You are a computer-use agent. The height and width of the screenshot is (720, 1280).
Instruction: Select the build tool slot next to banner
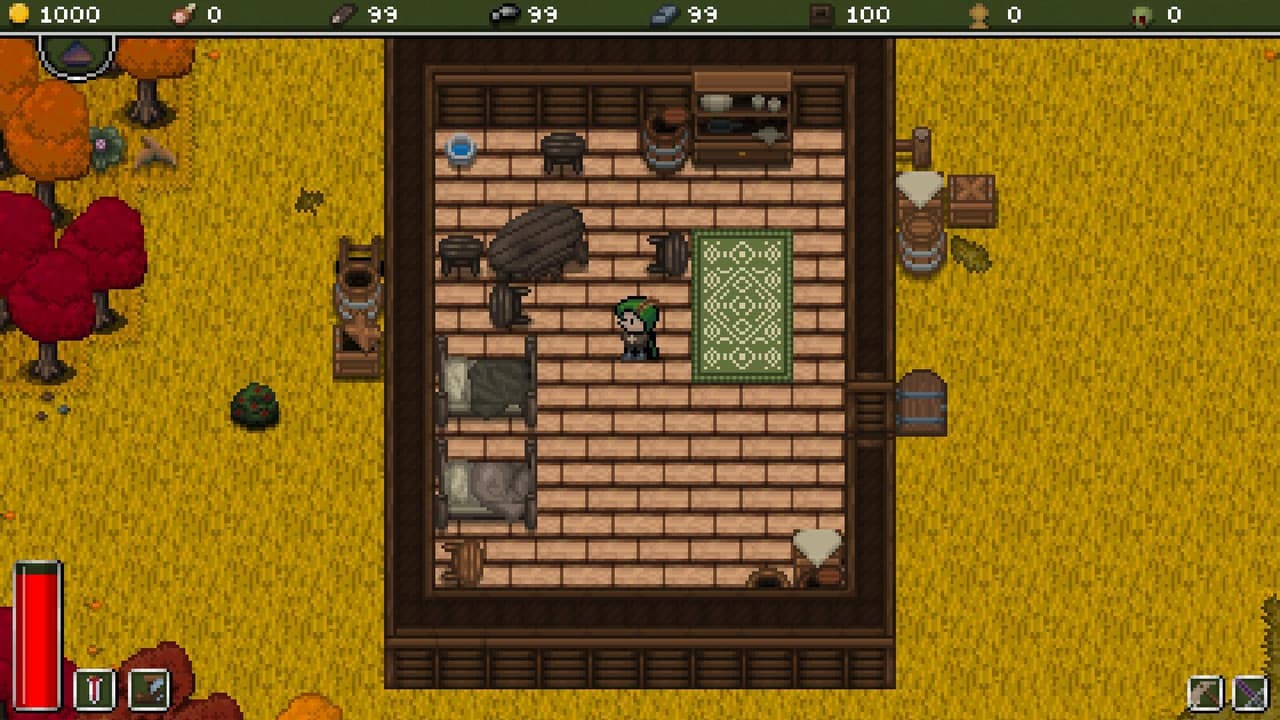[x=149, y=690]
